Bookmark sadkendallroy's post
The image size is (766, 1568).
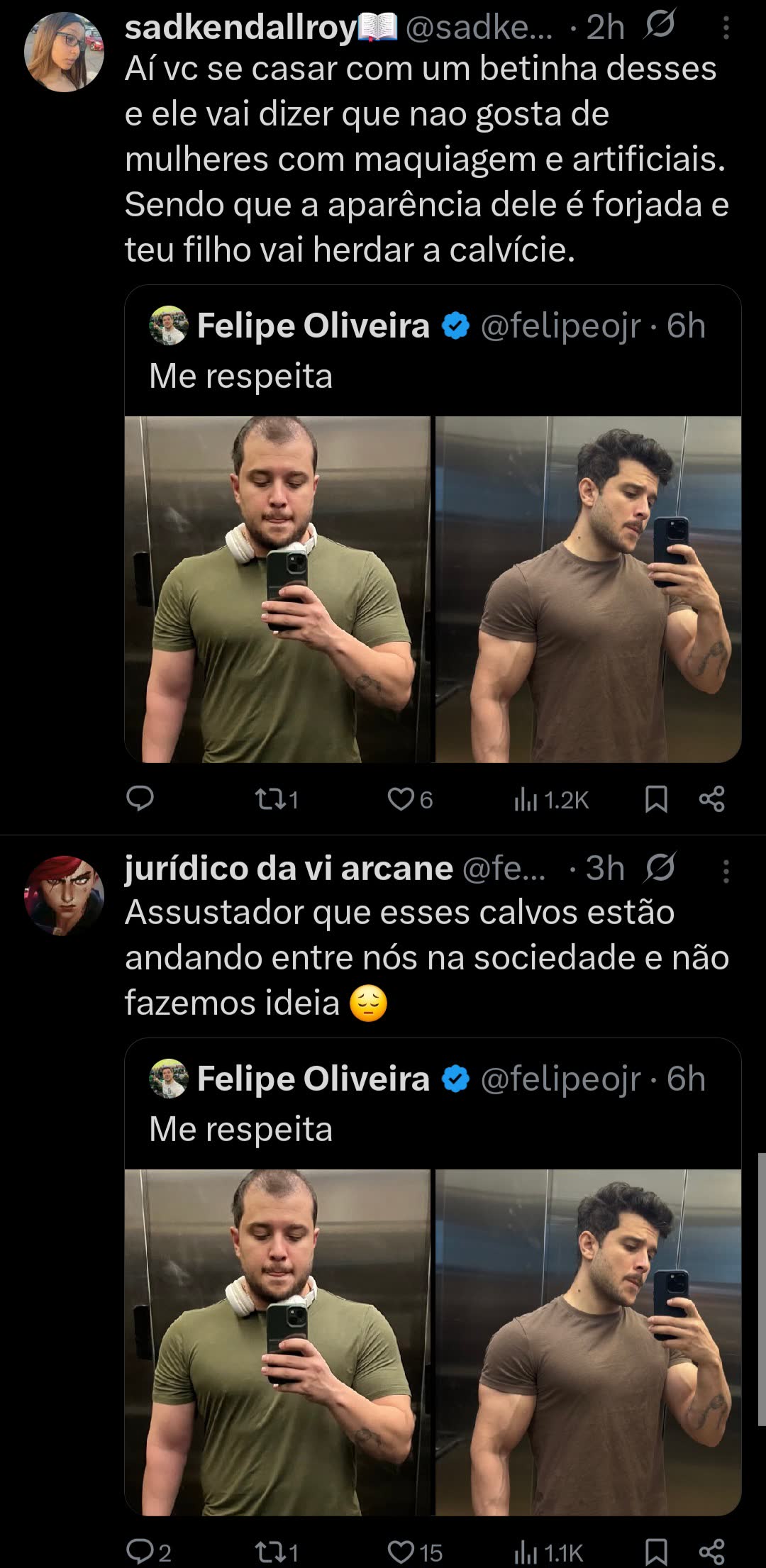[x=656, y=799]
